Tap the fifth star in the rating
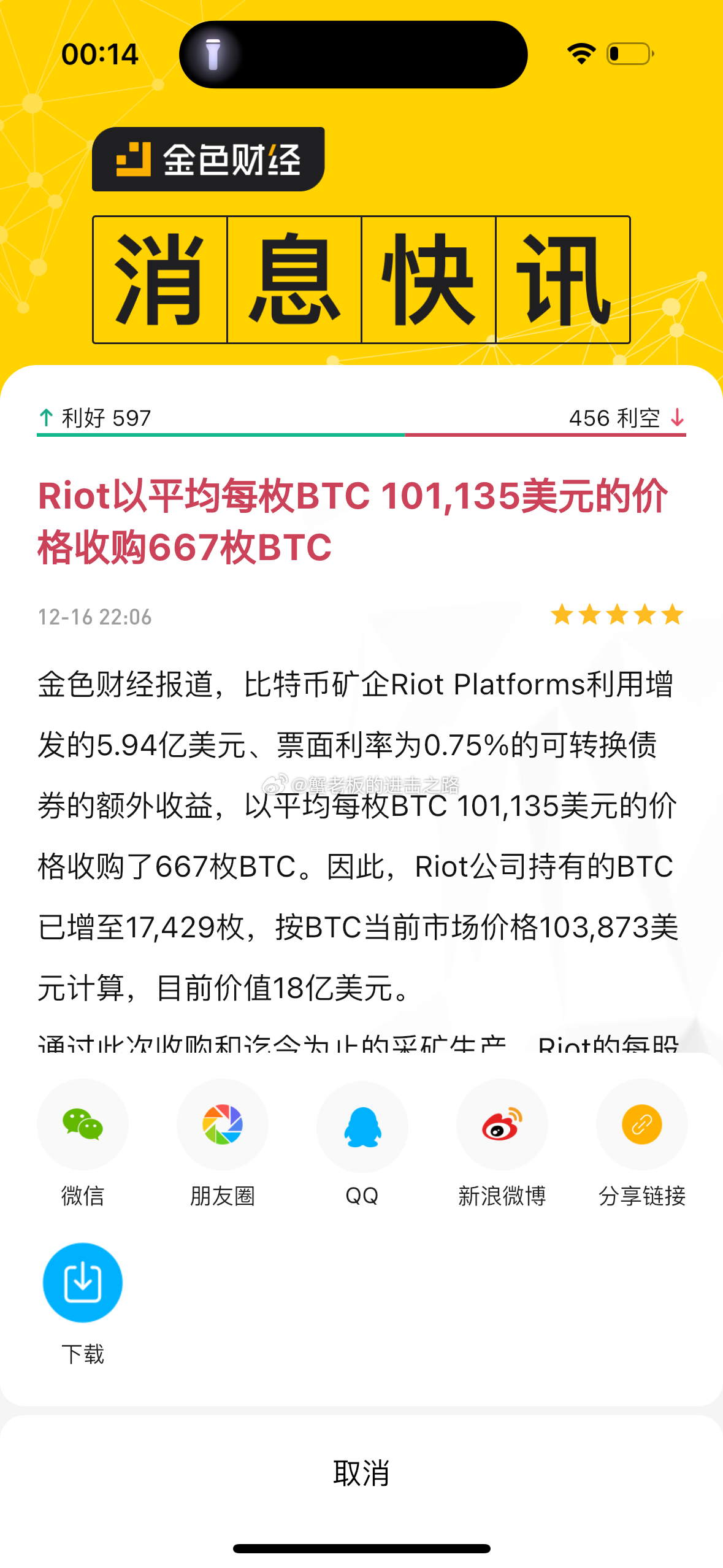723x1568 pixels. [x=672, y=614]
